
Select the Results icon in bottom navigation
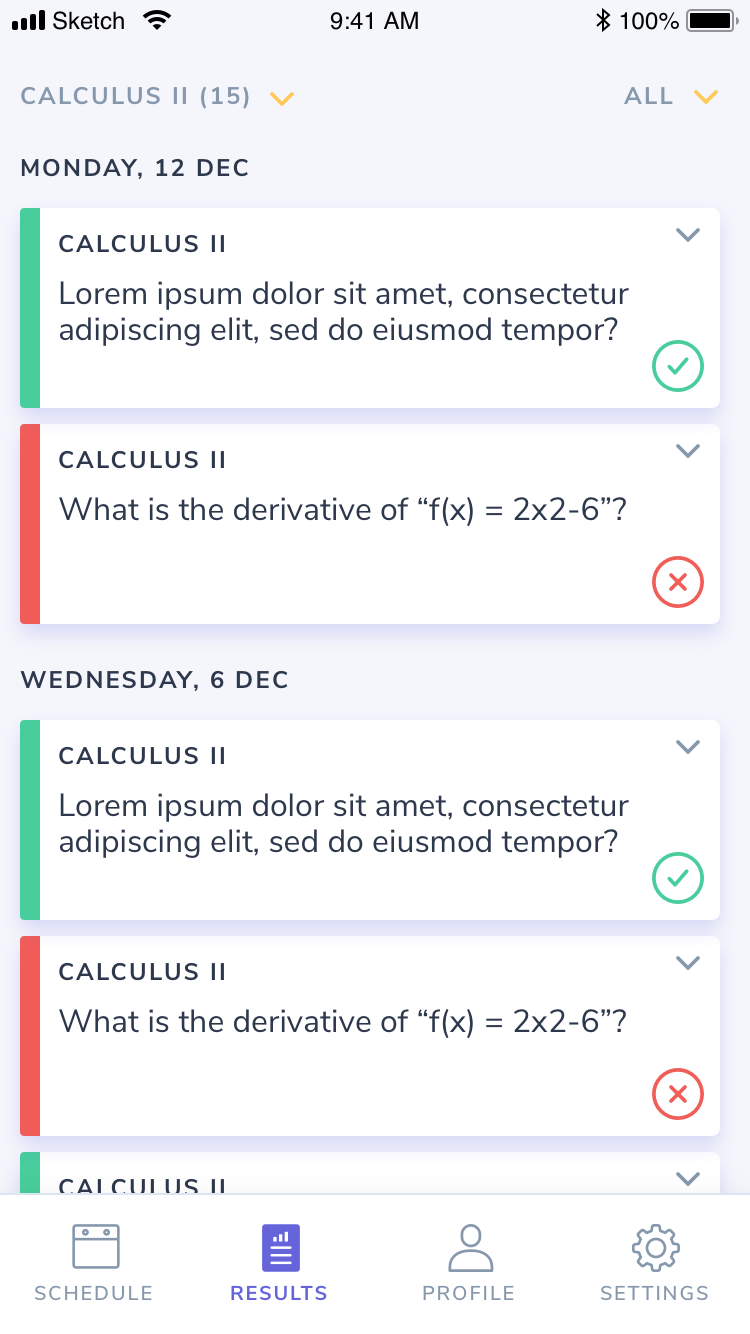coord(279,1246)
